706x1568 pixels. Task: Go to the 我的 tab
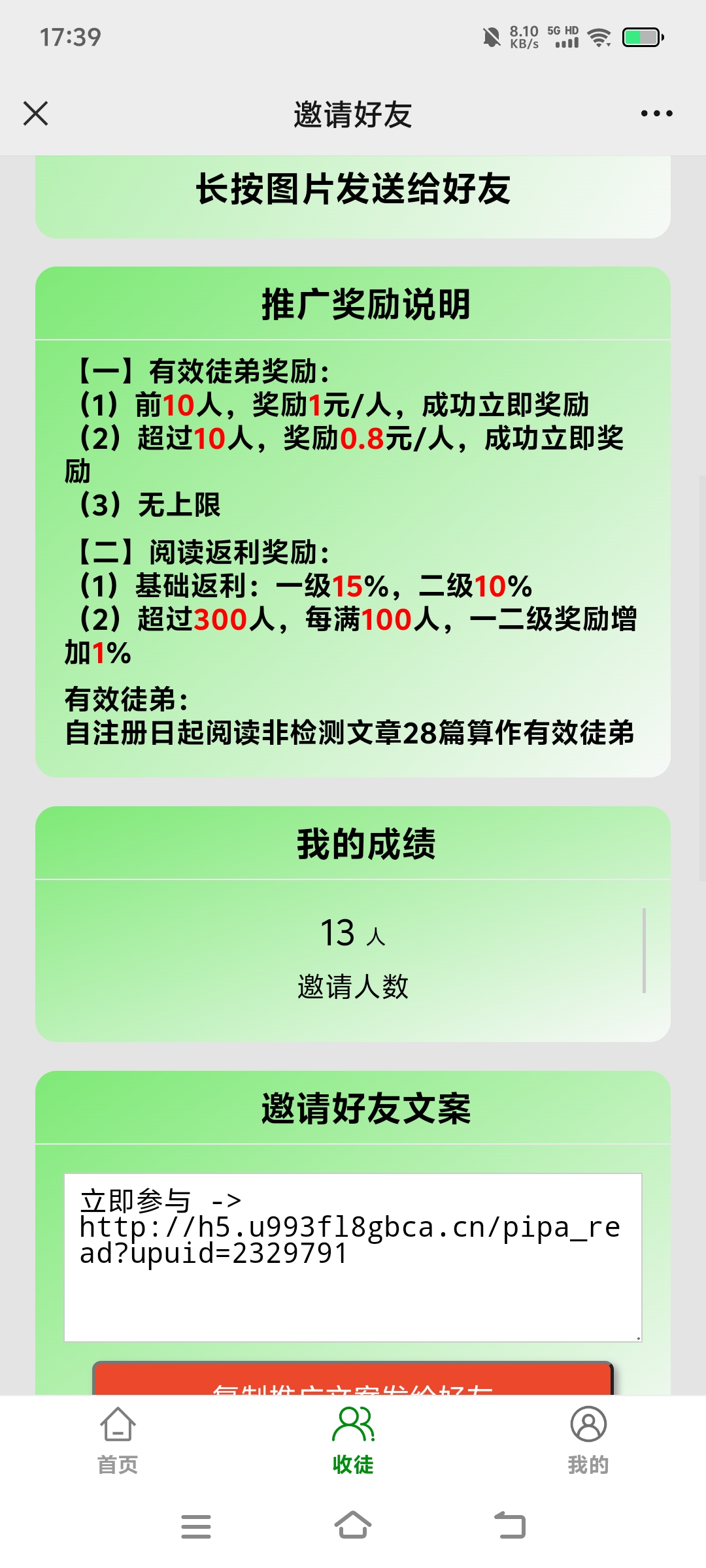(588, 1440)
